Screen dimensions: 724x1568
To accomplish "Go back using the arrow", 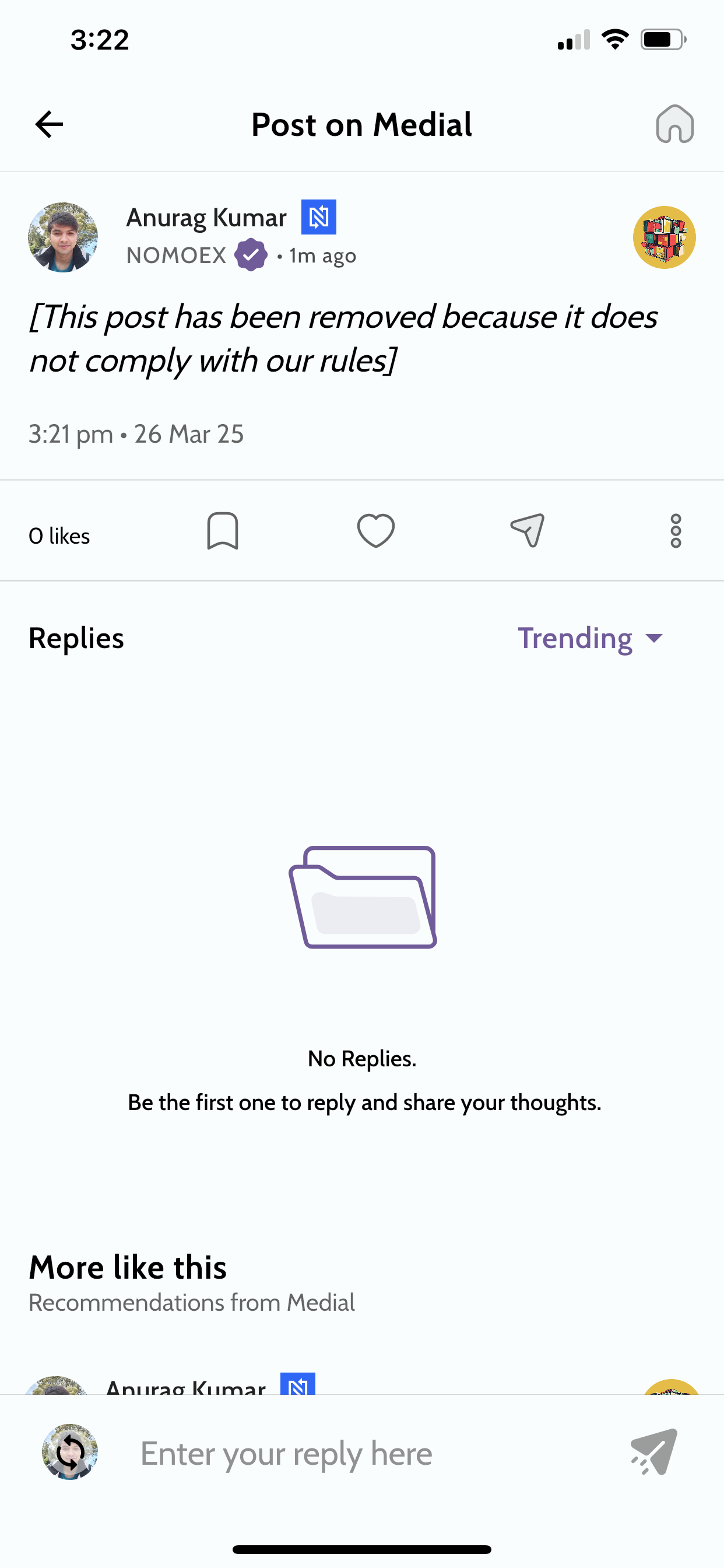I will point(50,124).
